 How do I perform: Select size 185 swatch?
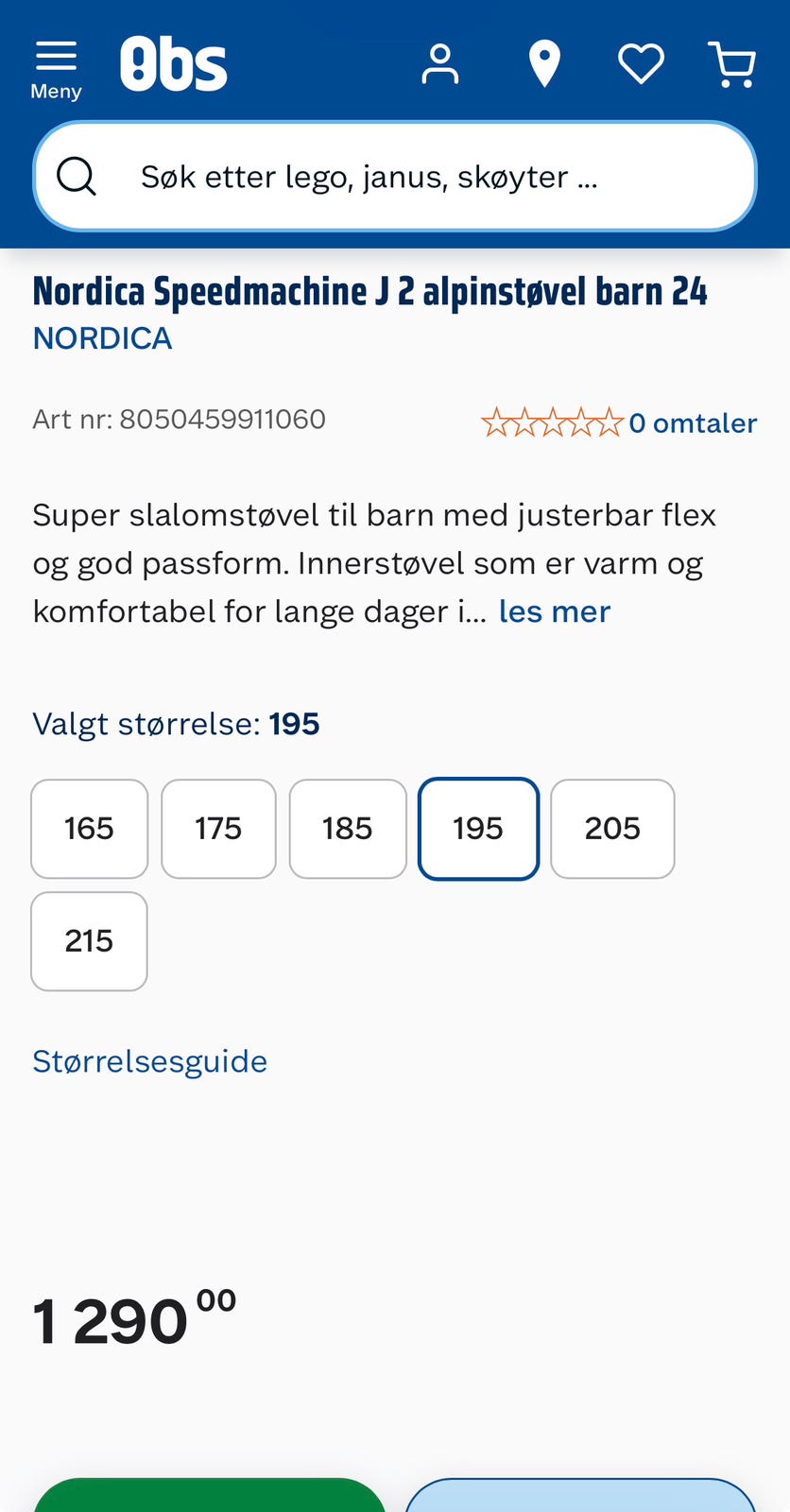[x=348, y=829]
